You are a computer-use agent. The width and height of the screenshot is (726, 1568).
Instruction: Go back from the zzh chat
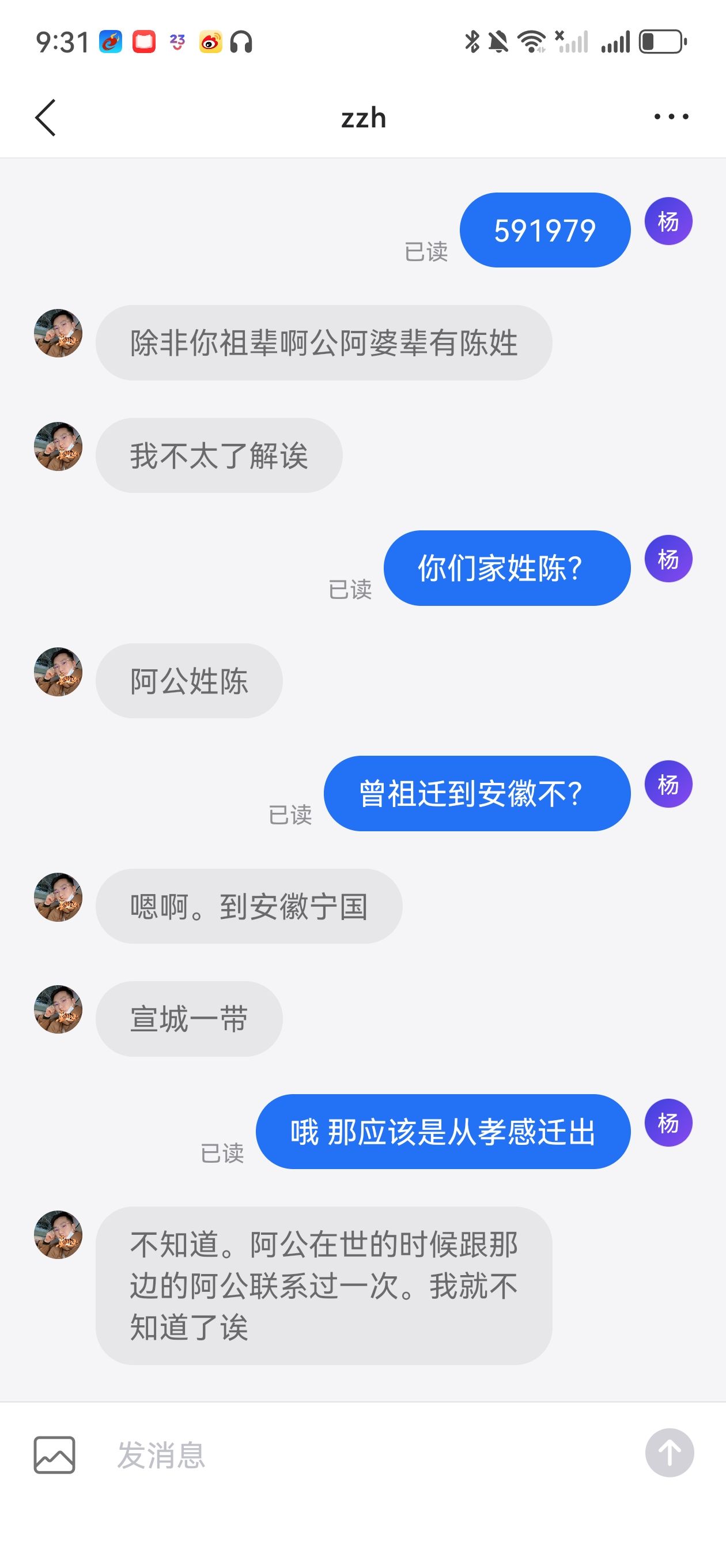click(46, 118)
